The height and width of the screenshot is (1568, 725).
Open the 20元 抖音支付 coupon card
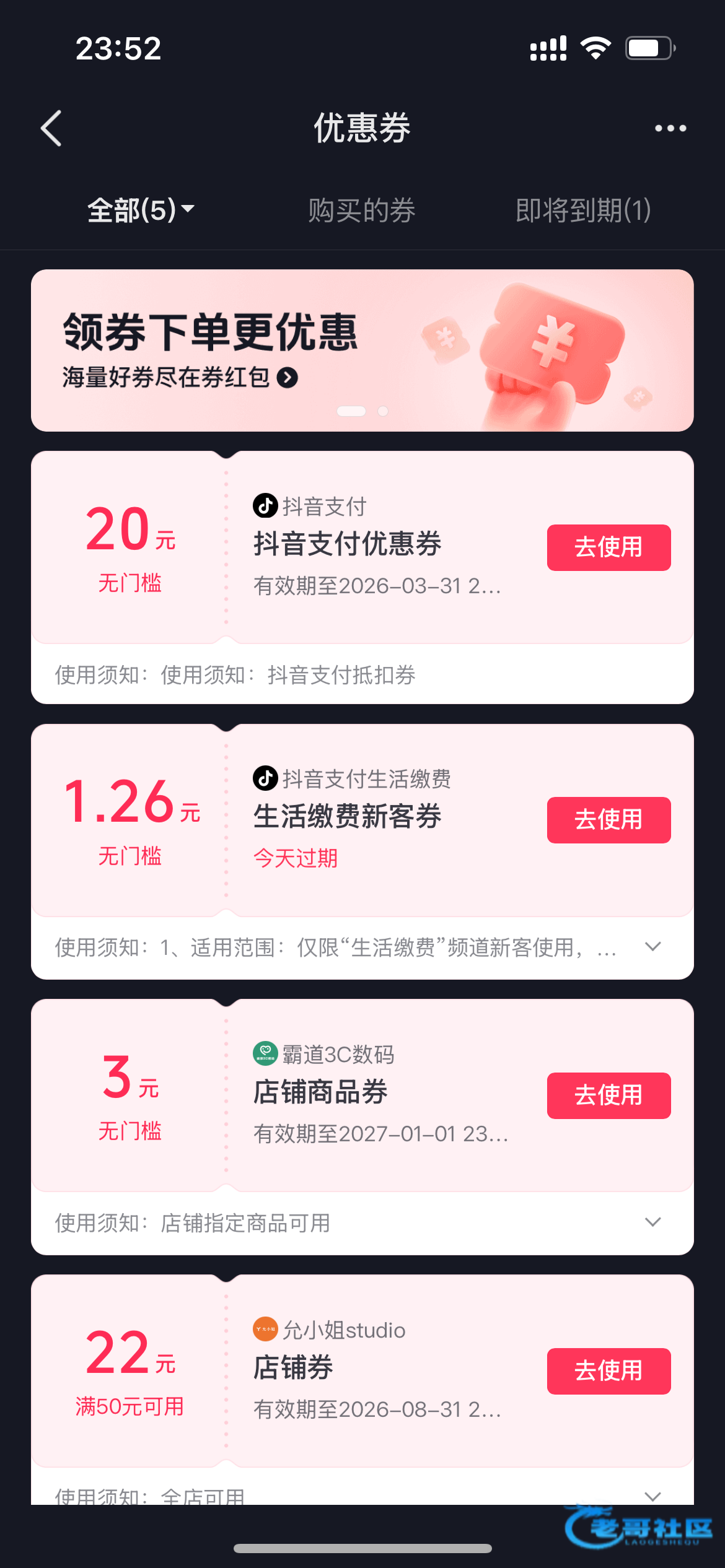click(372, 545)
